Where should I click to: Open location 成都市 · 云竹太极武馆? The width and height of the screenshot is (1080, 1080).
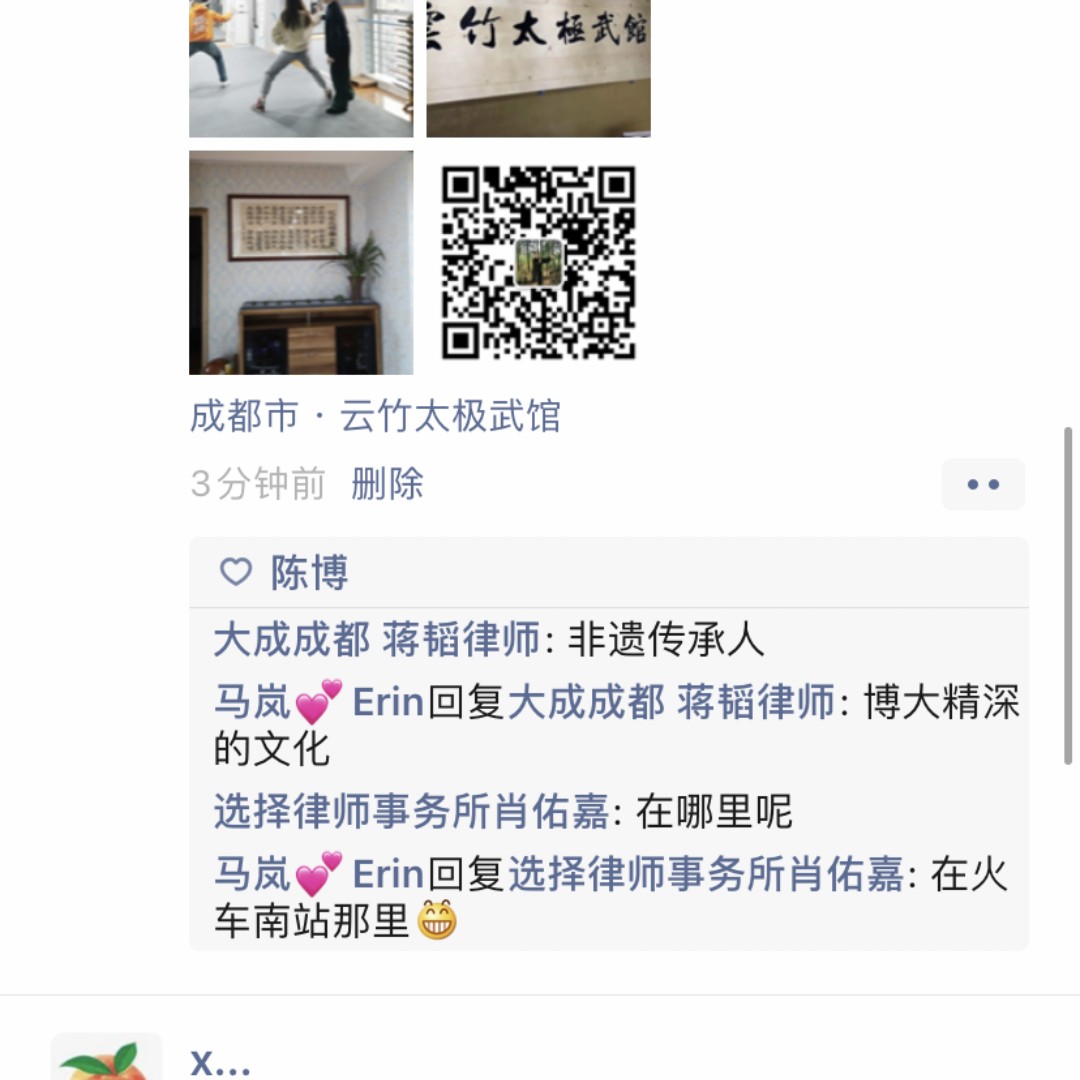[375, 416]
